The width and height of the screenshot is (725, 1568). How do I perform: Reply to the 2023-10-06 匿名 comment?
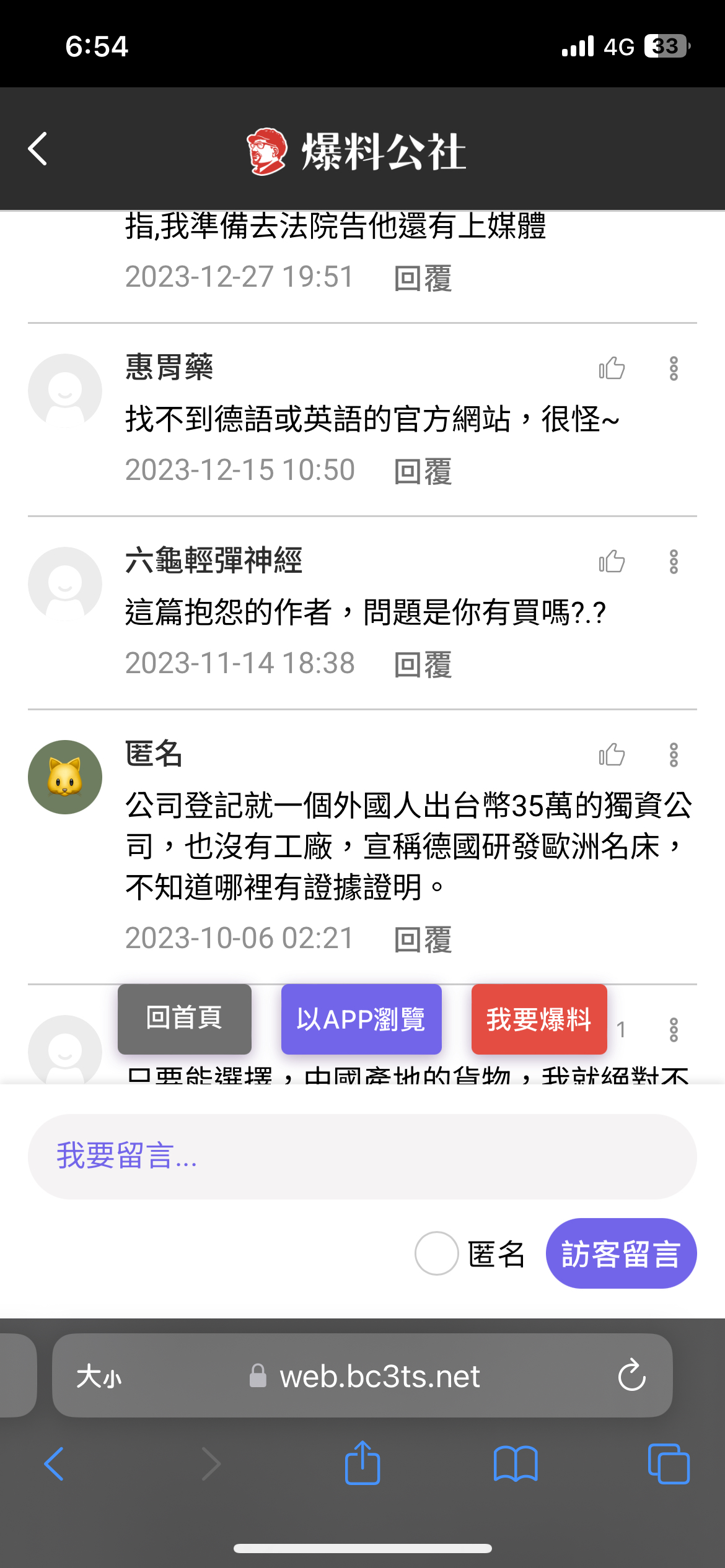(423, 939)
